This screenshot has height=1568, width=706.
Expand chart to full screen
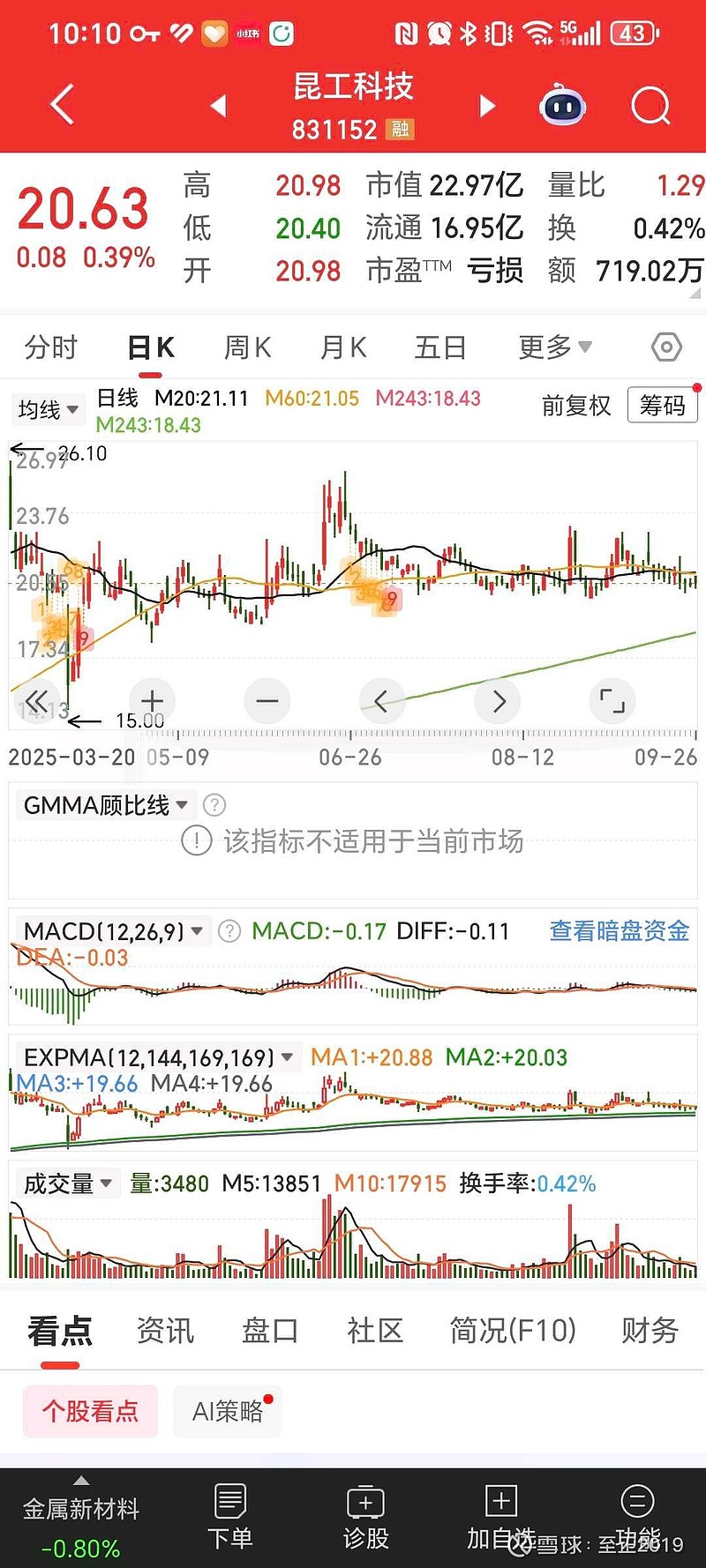[612, 701]
